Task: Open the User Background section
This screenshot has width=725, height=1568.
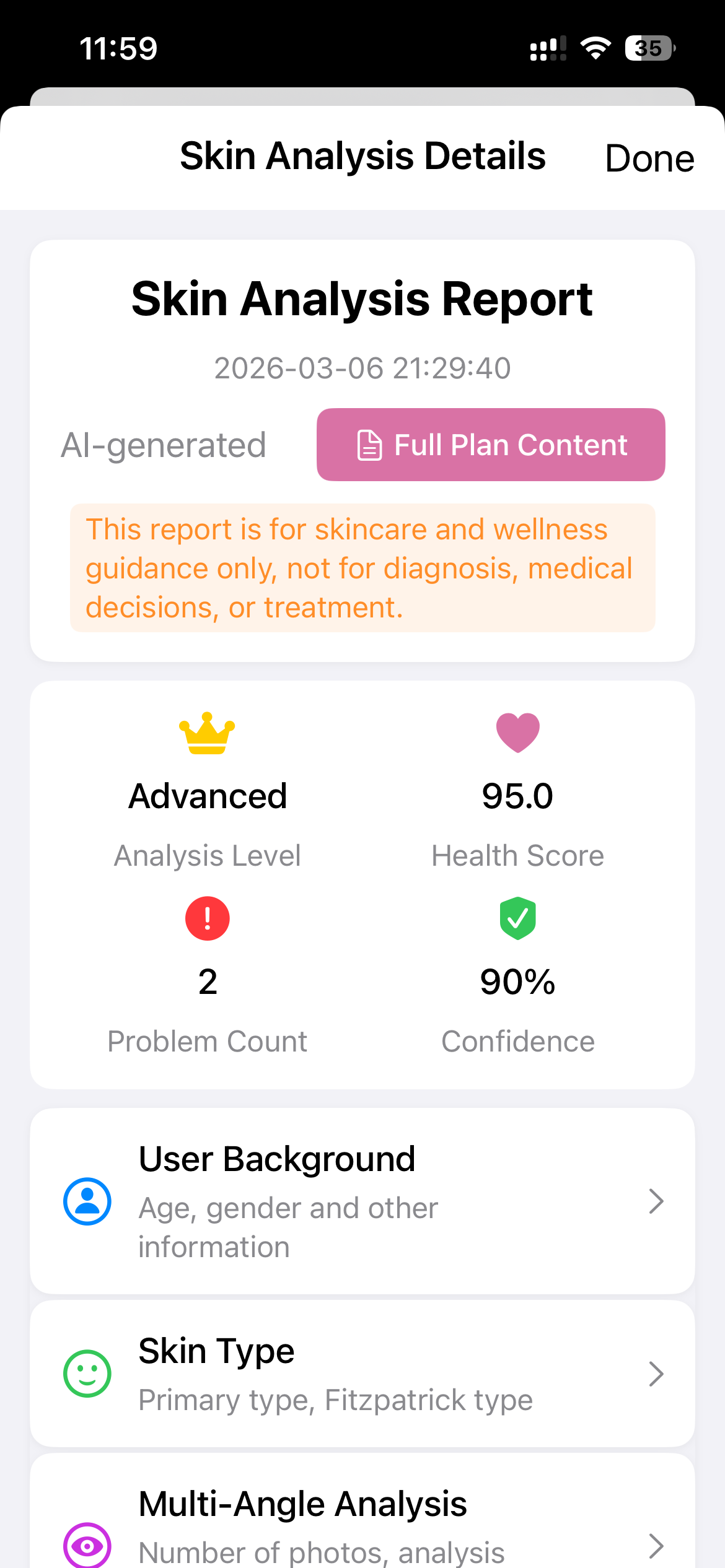Action: pos(362,1201)
